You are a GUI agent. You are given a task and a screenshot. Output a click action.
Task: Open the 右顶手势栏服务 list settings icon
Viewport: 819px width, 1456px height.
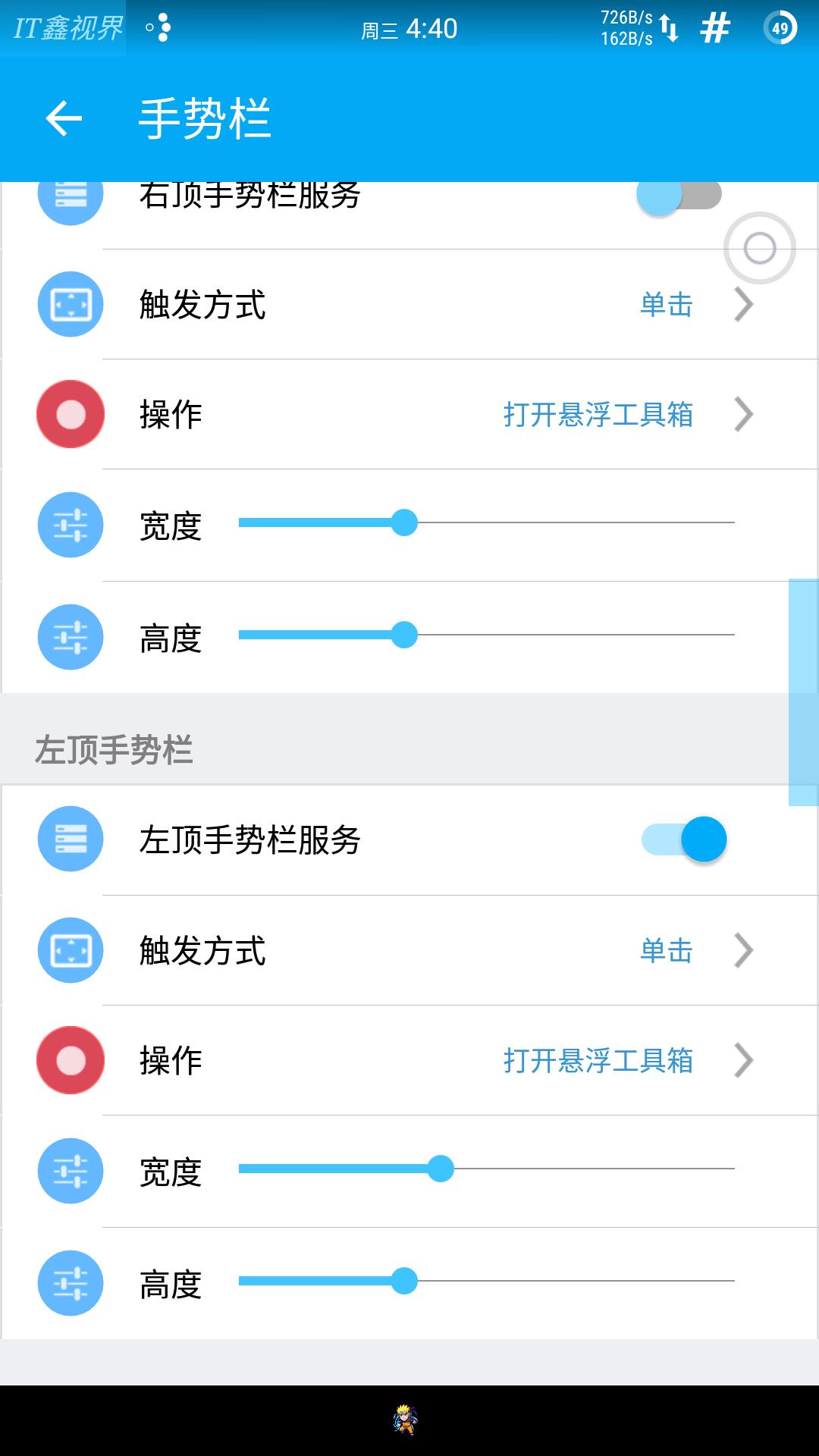point(71,196)
